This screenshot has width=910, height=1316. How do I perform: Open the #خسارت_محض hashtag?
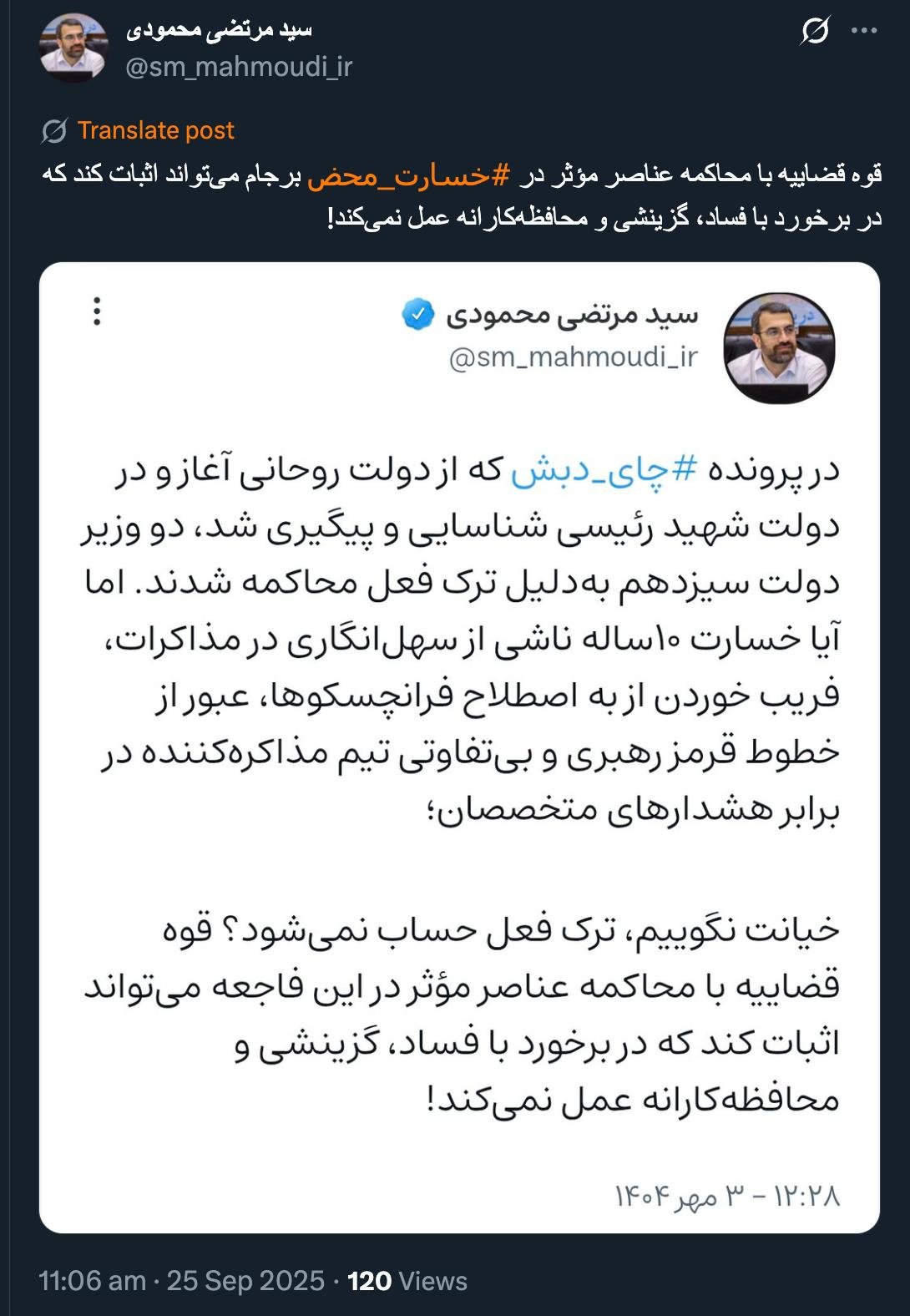[x=409, y=176]
